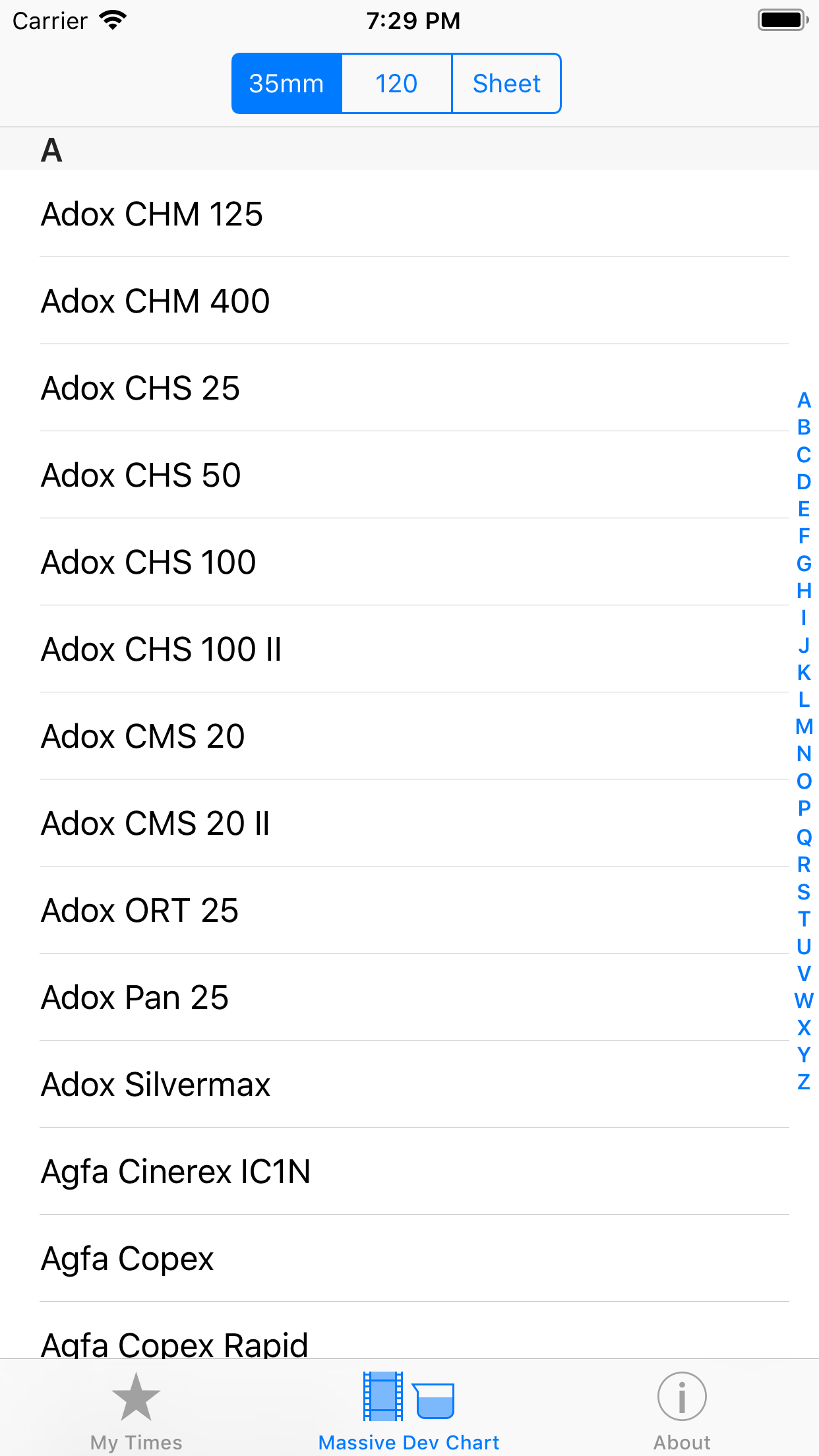Screen dimensions: 819x1456
Task: Switch to the 120 film format
Action: tap(396, 83)
